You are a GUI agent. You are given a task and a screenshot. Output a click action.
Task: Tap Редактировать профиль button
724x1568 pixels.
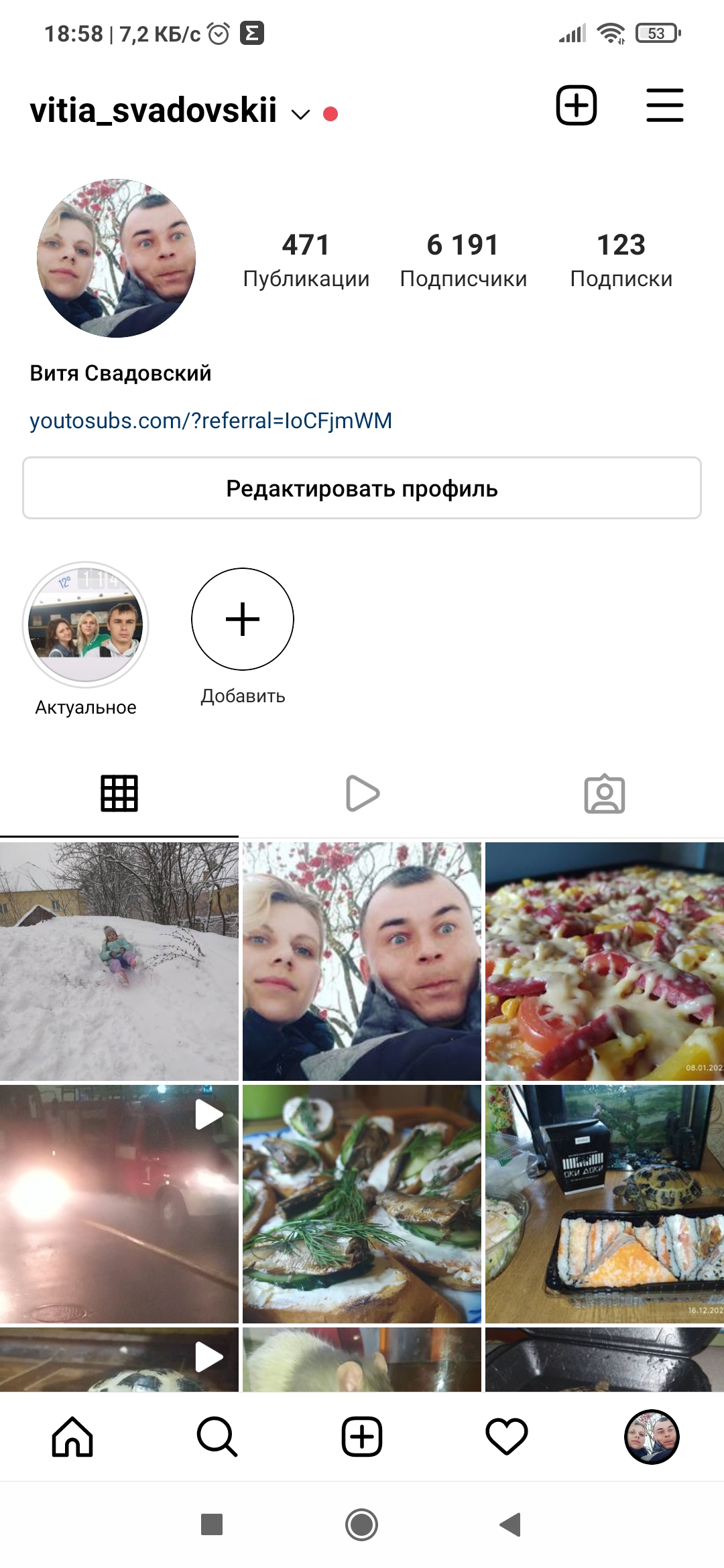(x=362, y=488)
